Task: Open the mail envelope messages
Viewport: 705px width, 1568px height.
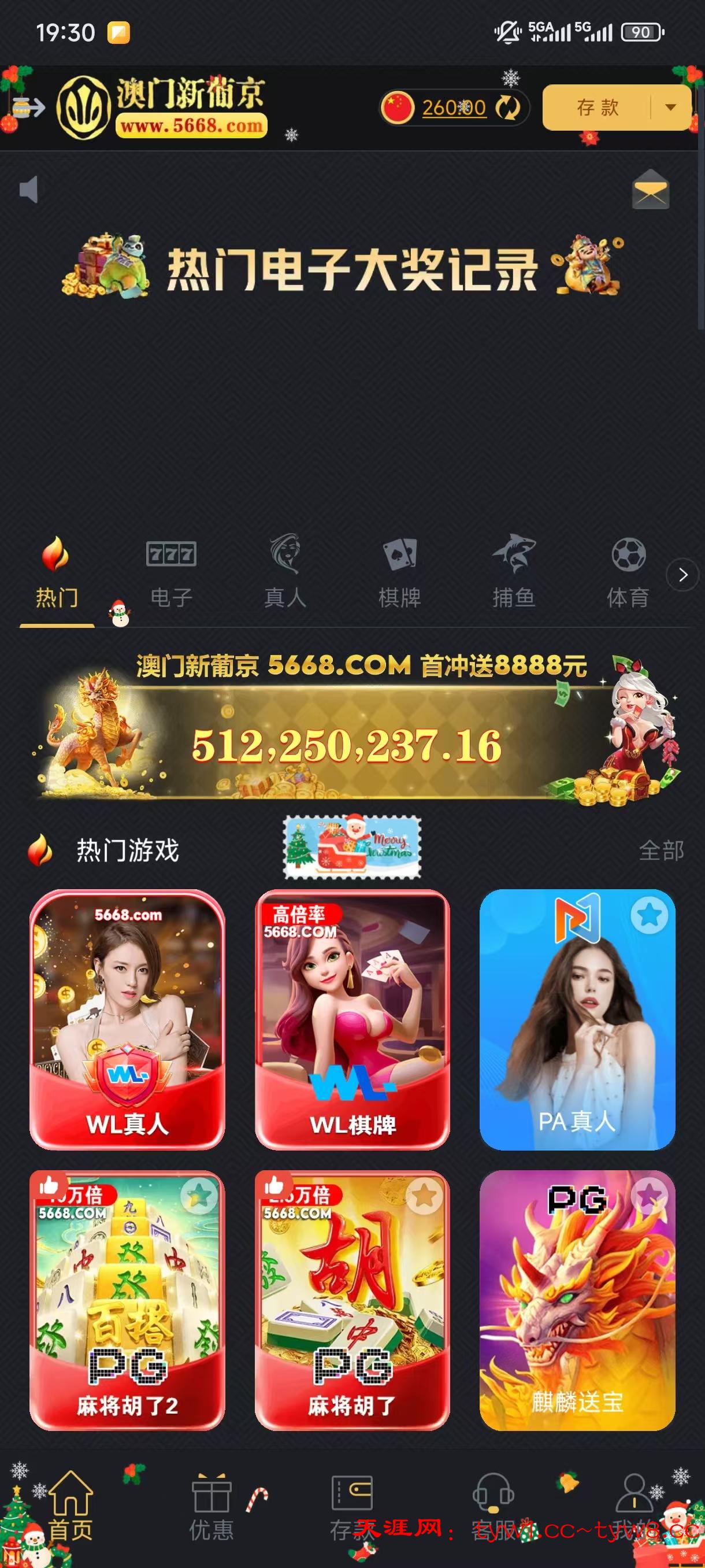Action: tap(650, 190)
